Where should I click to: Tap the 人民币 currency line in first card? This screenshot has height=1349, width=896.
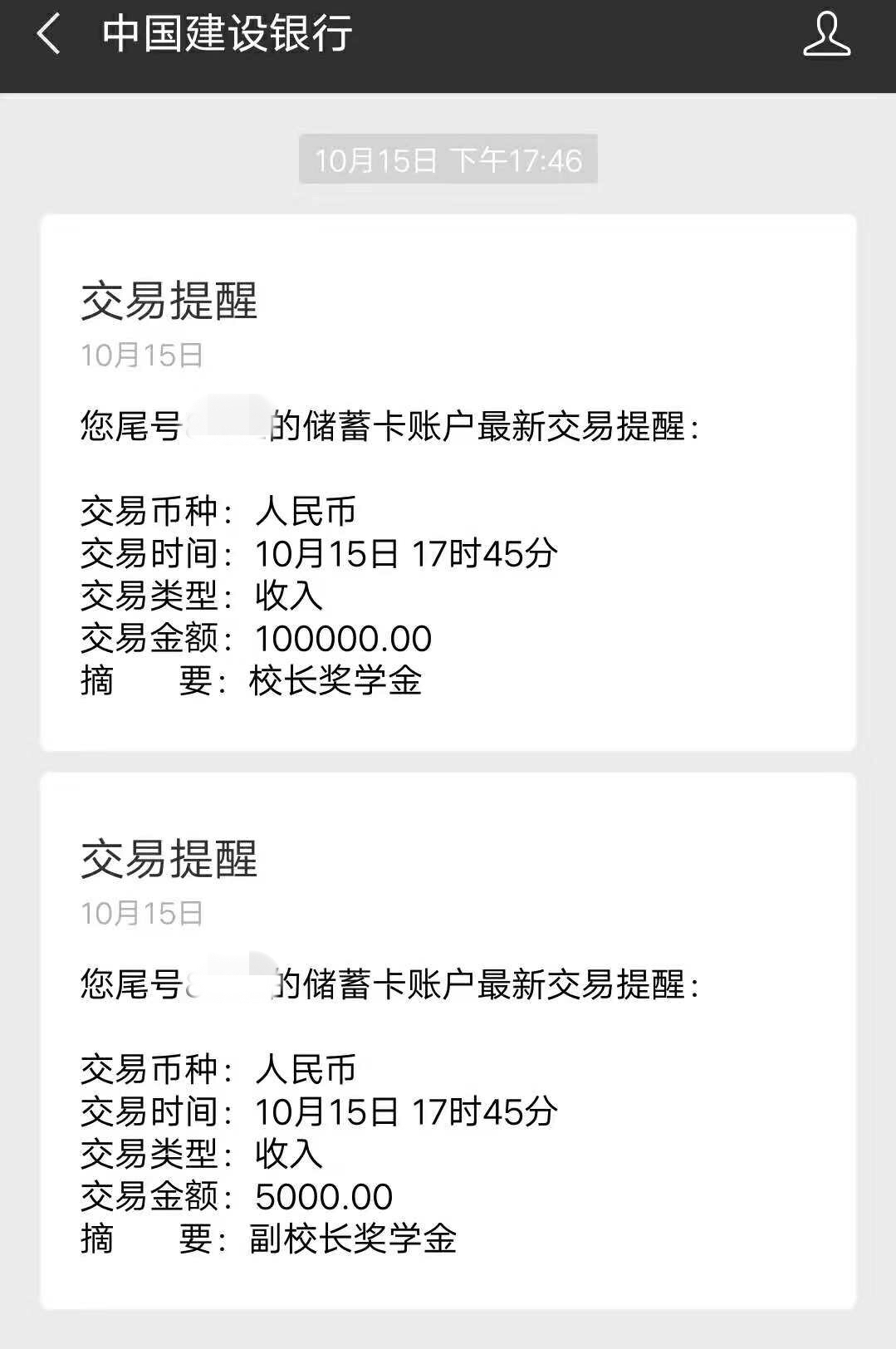coord(307,513)
